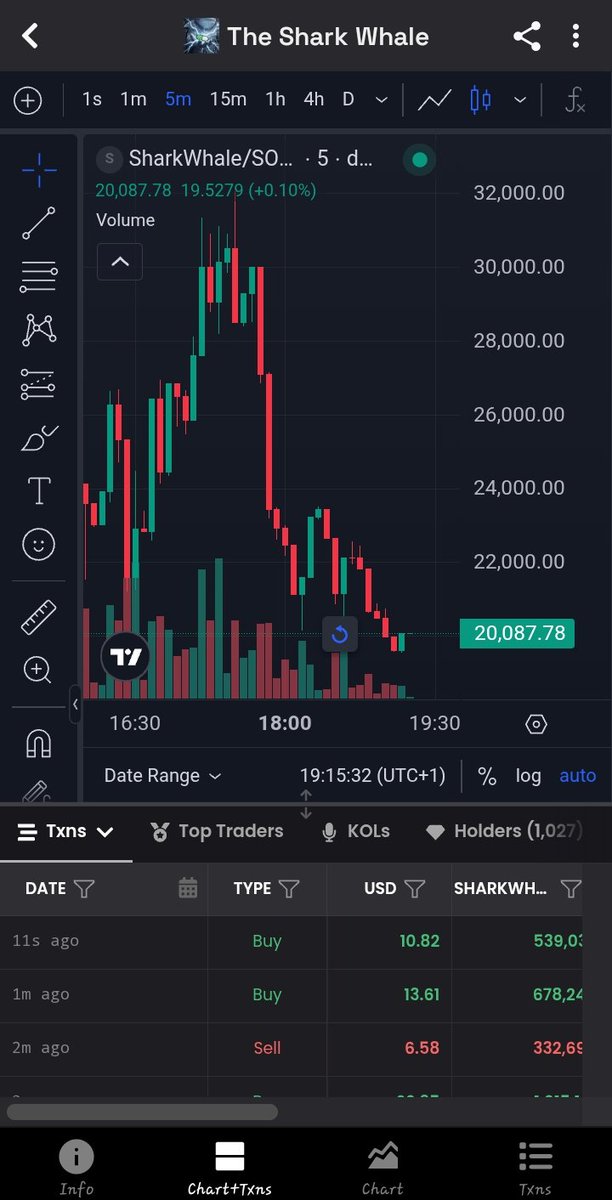Image resolution: width=612 pixels, height=1200 pixels.
Task: Choose the 4h timeframe
Action: [x=314, y=99]
